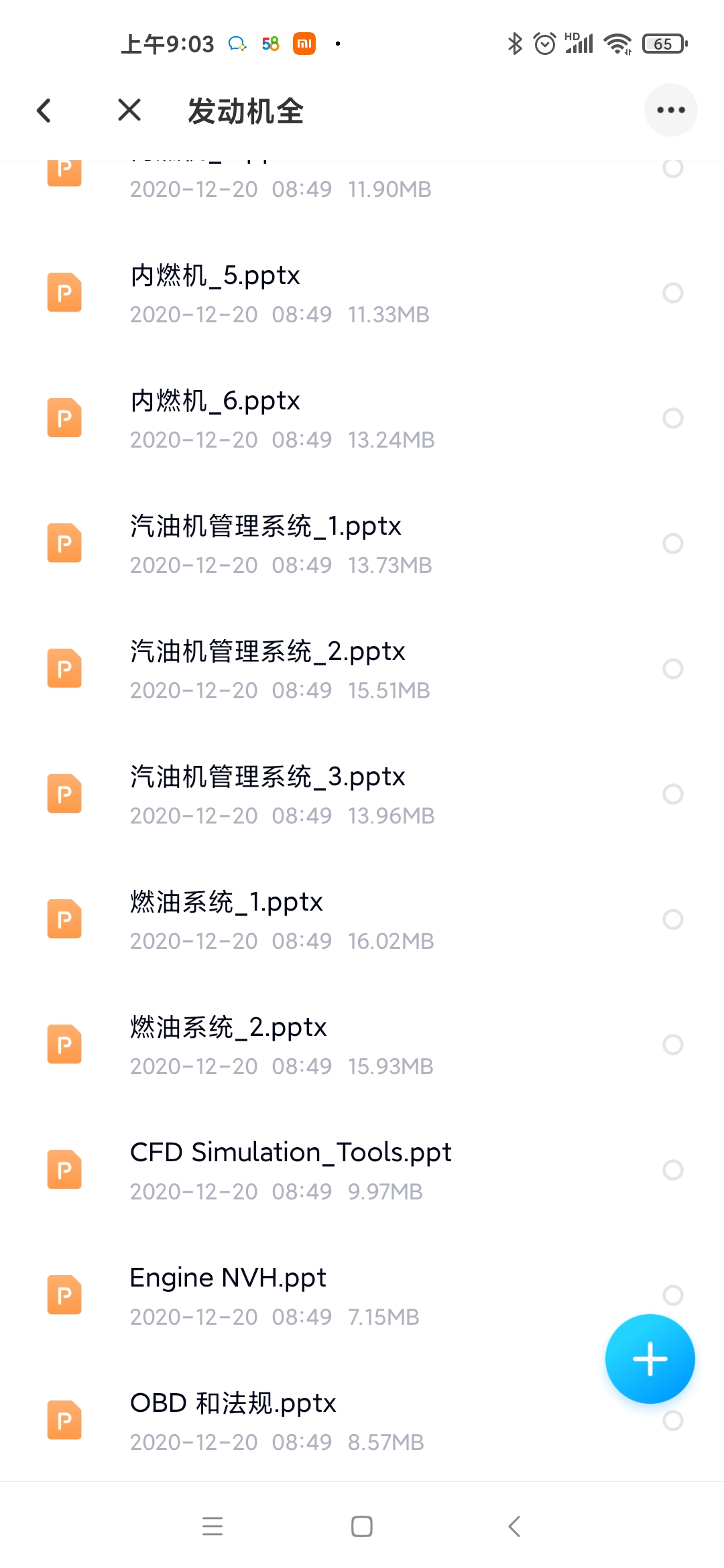The width and height of the screenshot is (724, 1568).
Task: Open 内燃机_5.pptx file
Action: point(362,293)
